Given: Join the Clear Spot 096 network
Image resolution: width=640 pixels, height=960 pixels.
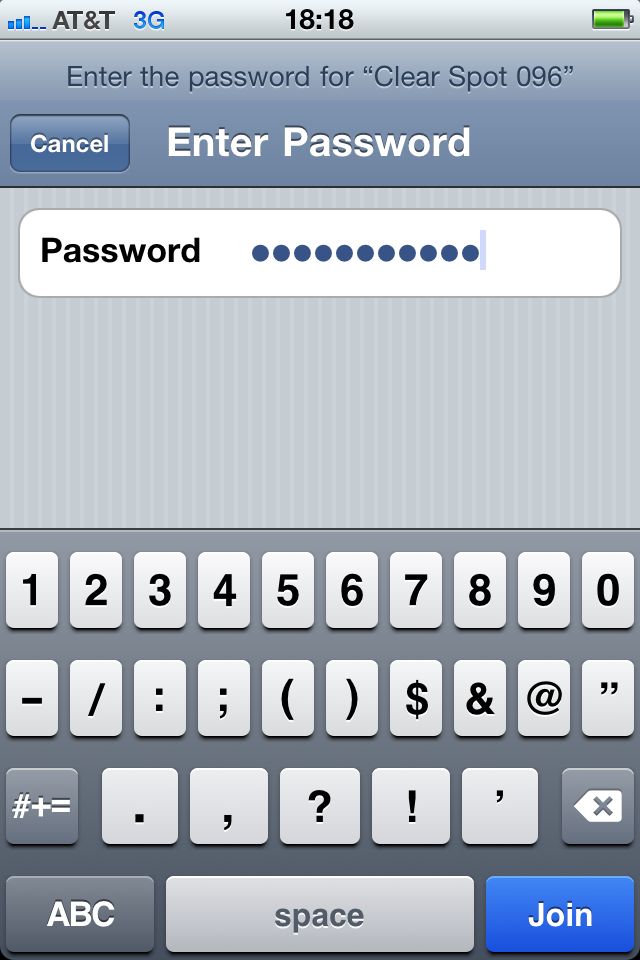Looking at the screenshot, I should coord(560,914).
